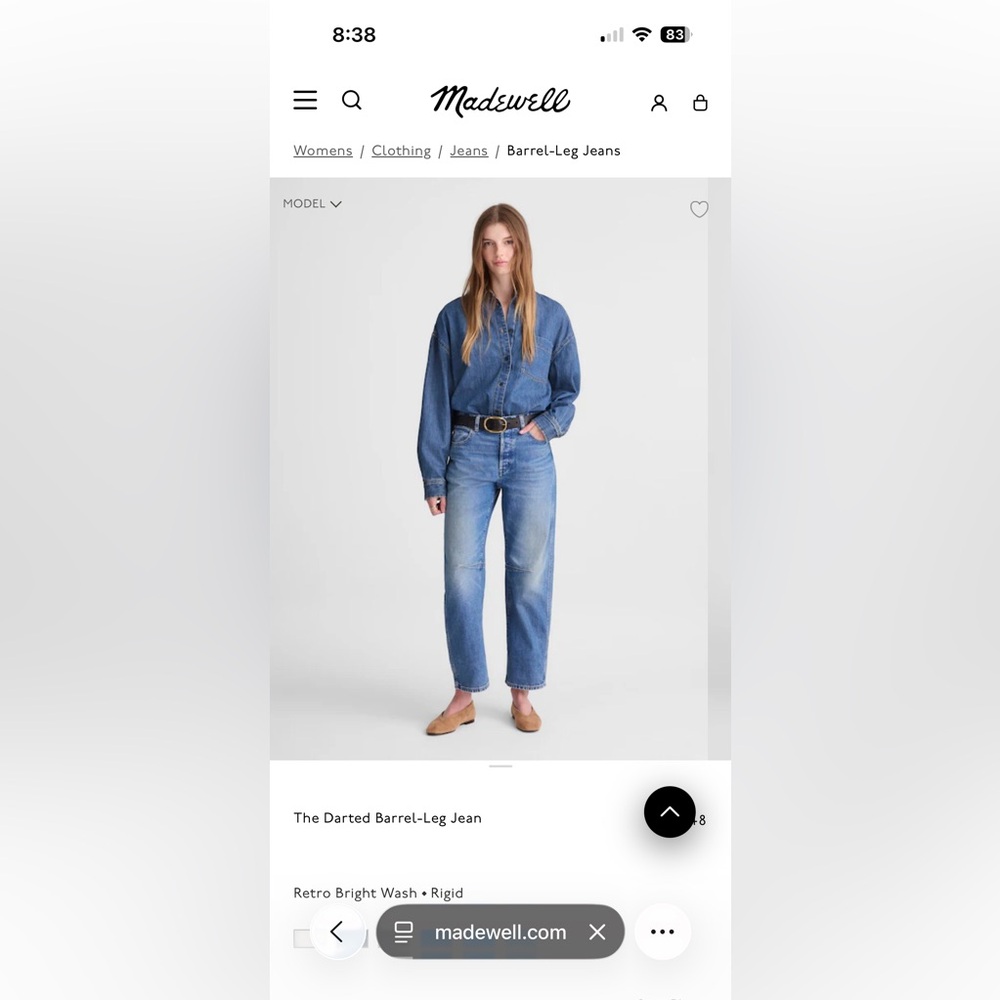Go back with the browser back arrow
Image resolution: width=1000 pixels, height=1000 pixels.
(337, 932)
